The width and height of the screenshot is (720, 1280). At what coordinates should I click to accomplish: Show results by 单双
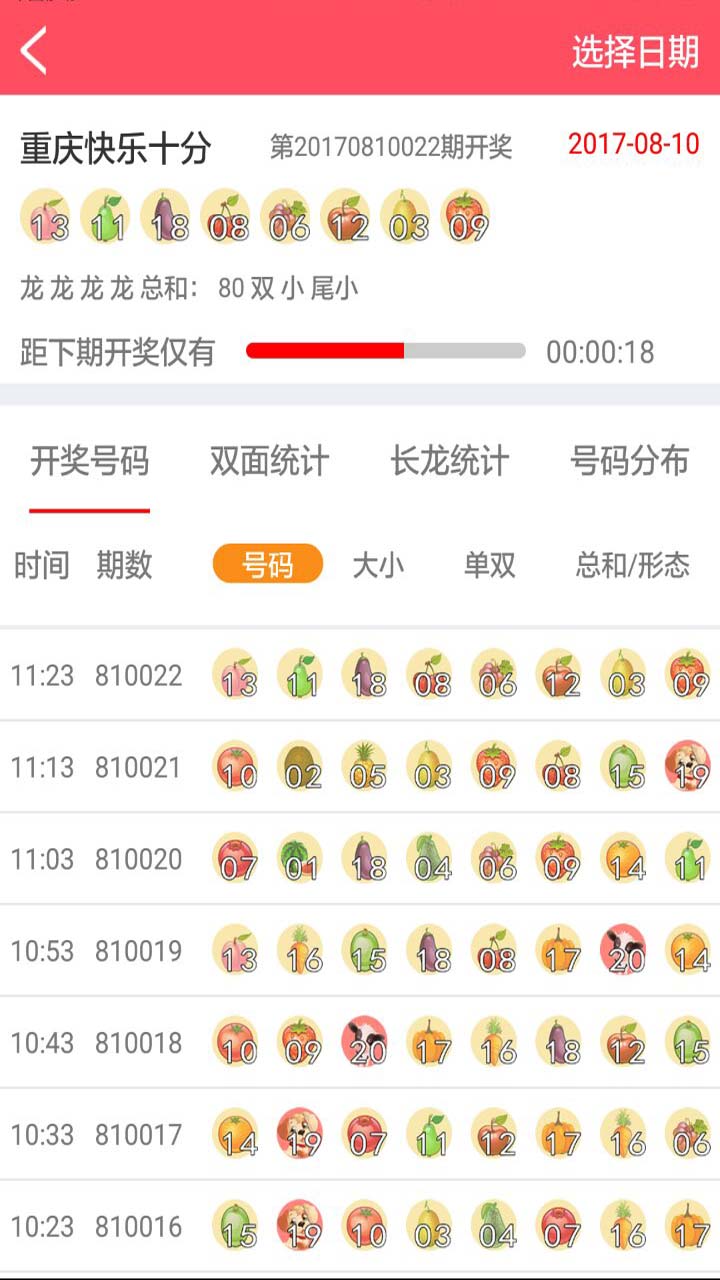(489, 565)
